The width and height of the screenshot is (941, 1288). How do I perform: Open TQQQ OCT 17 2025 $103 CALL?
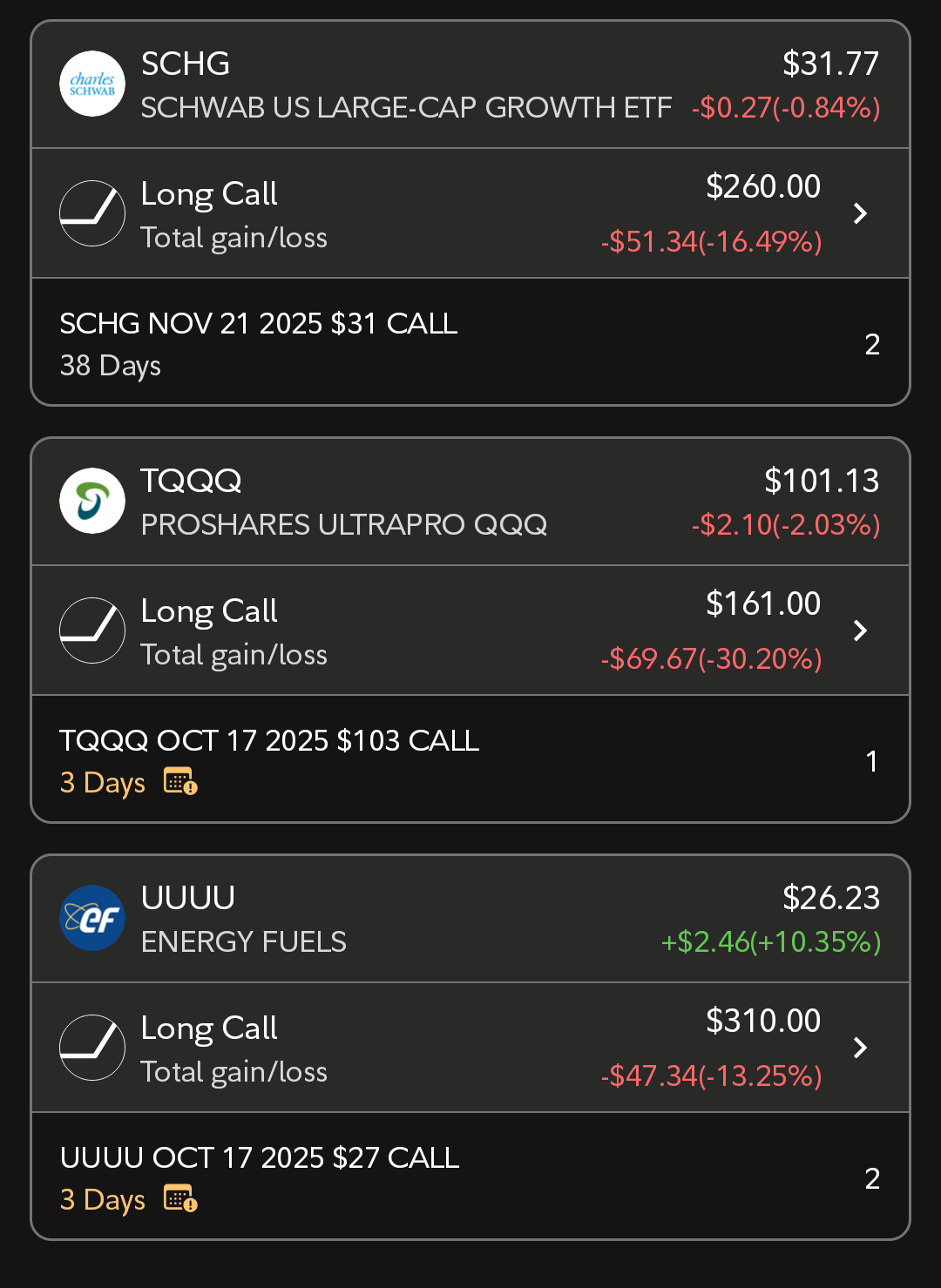470,759
